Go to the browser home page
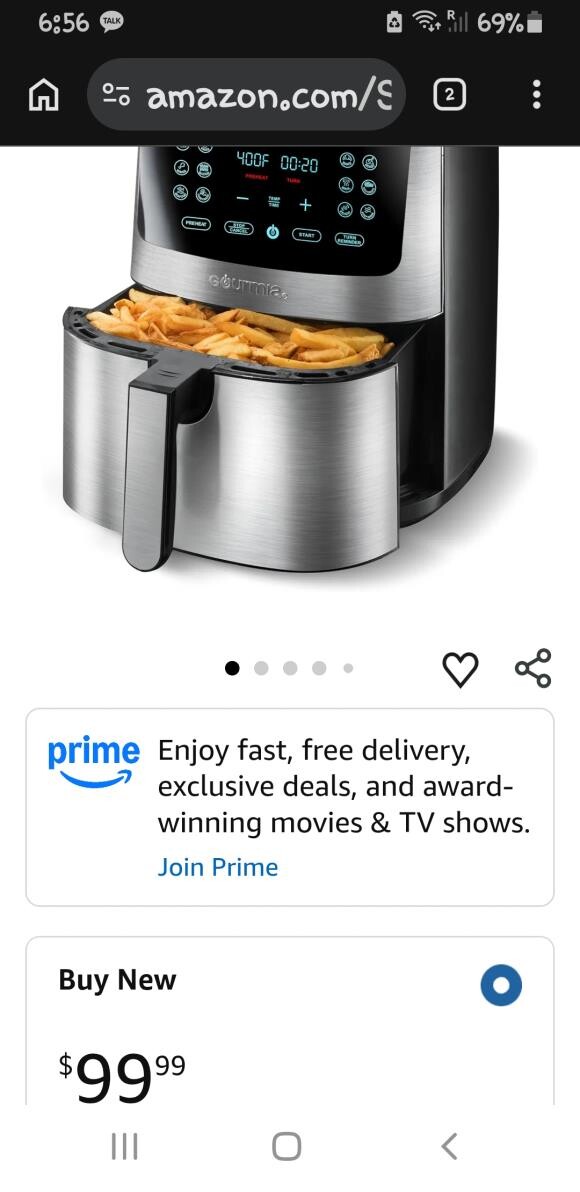580x1192 pixels. tap(44, 96)
